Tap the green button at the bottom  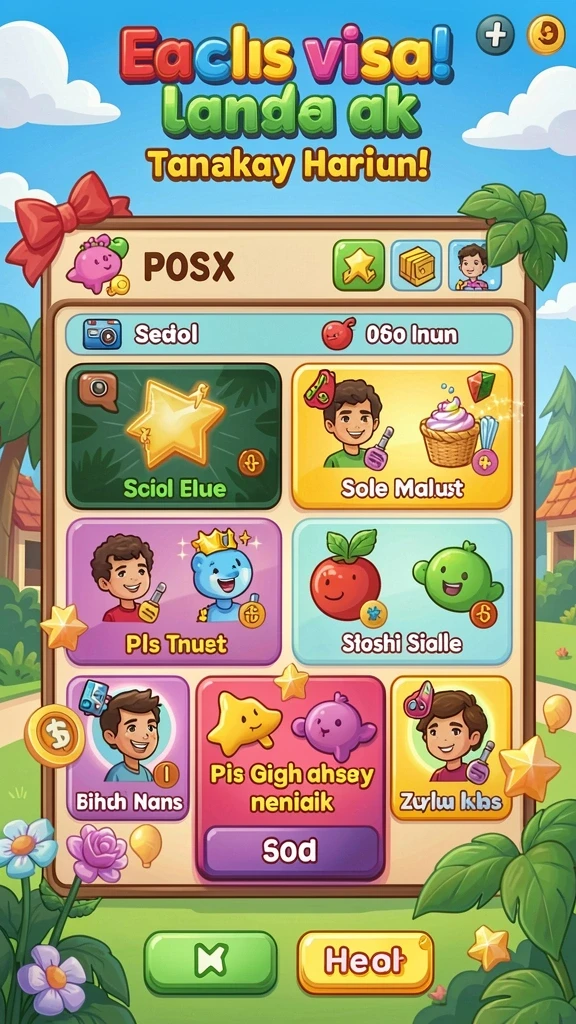(x=210, y=962)
